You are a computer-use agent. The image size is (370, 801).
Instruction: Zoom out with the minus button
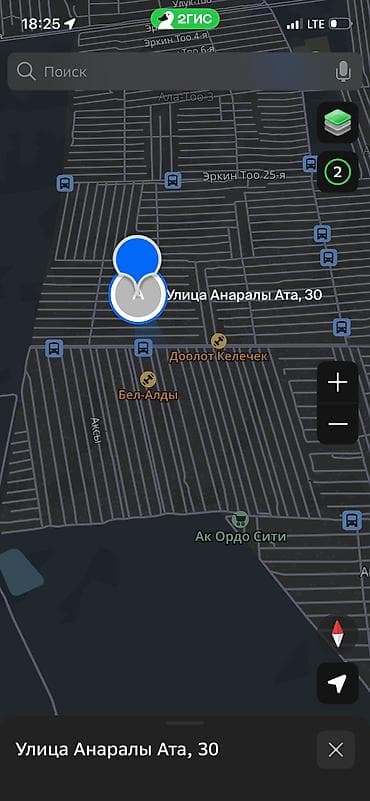point(338,424)
